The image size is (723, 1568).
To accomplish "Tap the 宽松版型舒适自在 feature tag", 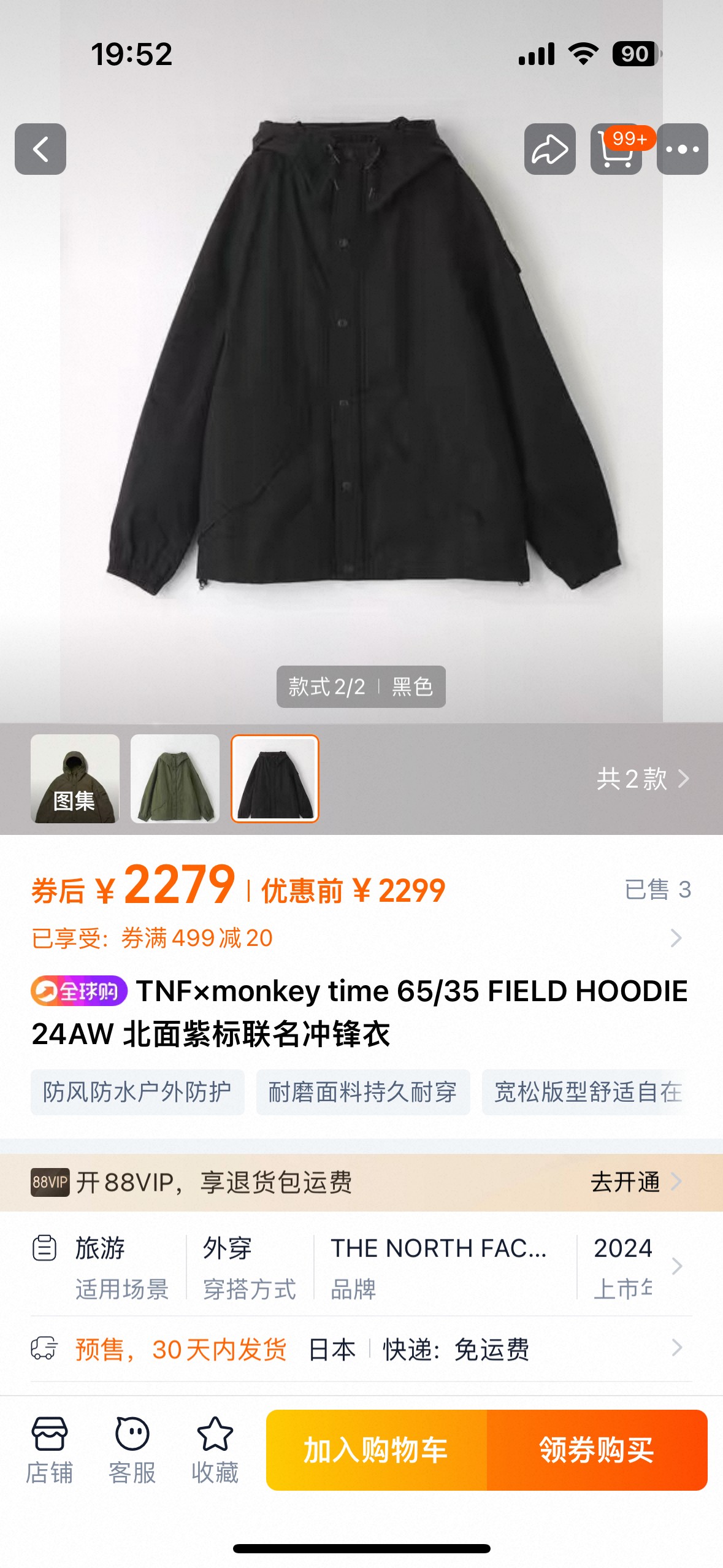I will [x=587, y=1092].
